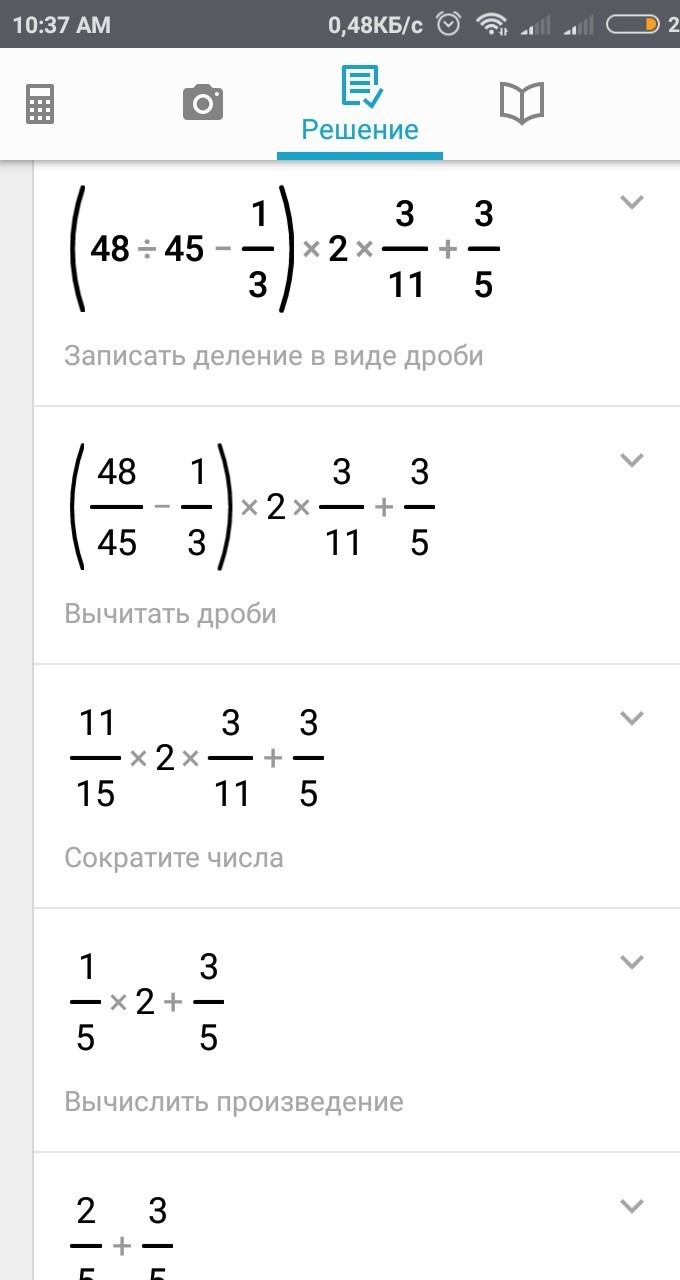
Task: Open the camera tab
Action: click(x=203, y=103)
